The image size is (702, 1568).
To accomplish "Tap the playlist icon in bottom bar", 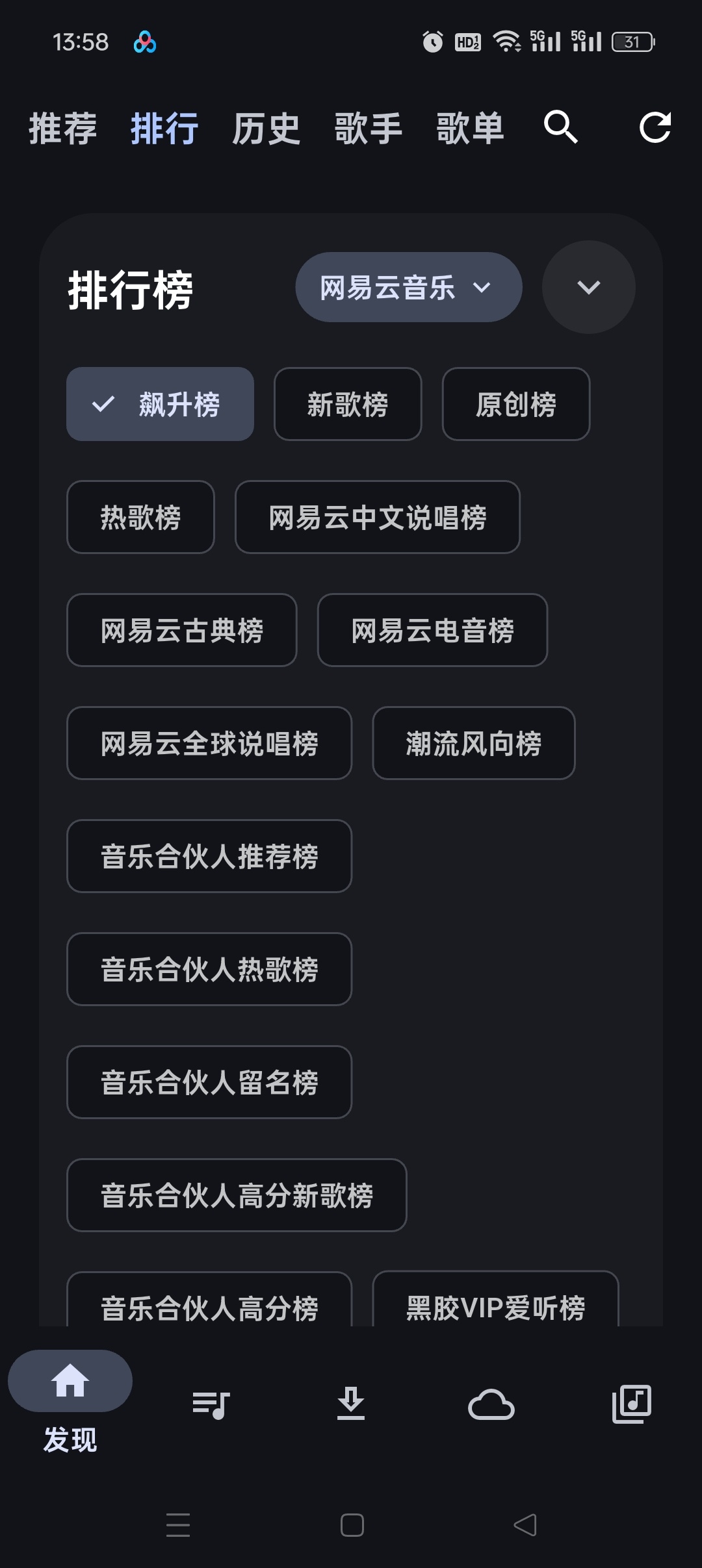I will tap(211, 1404).
